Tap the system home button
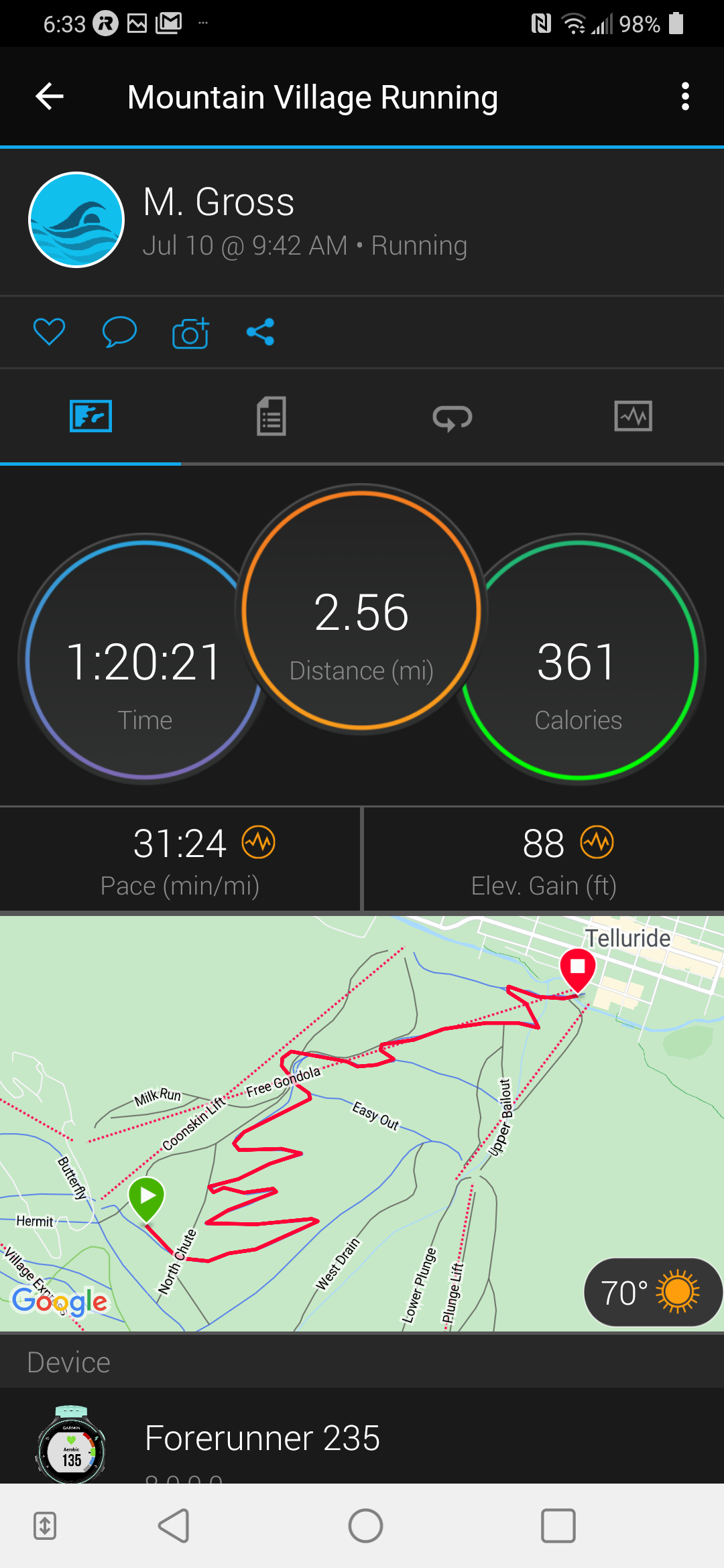 365,1526
